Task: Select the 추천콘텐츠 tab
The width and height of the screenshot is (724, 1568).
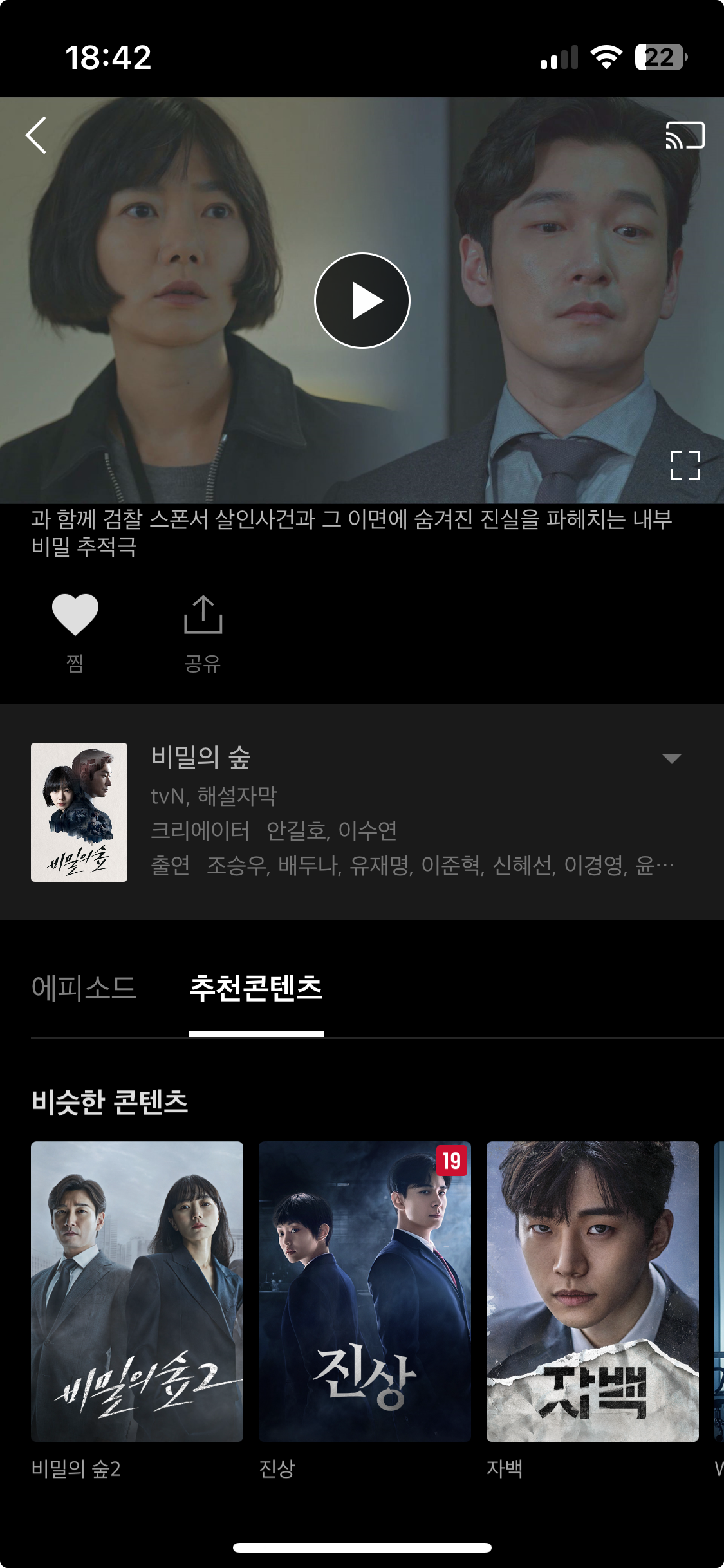Action: tap(256, 988)
